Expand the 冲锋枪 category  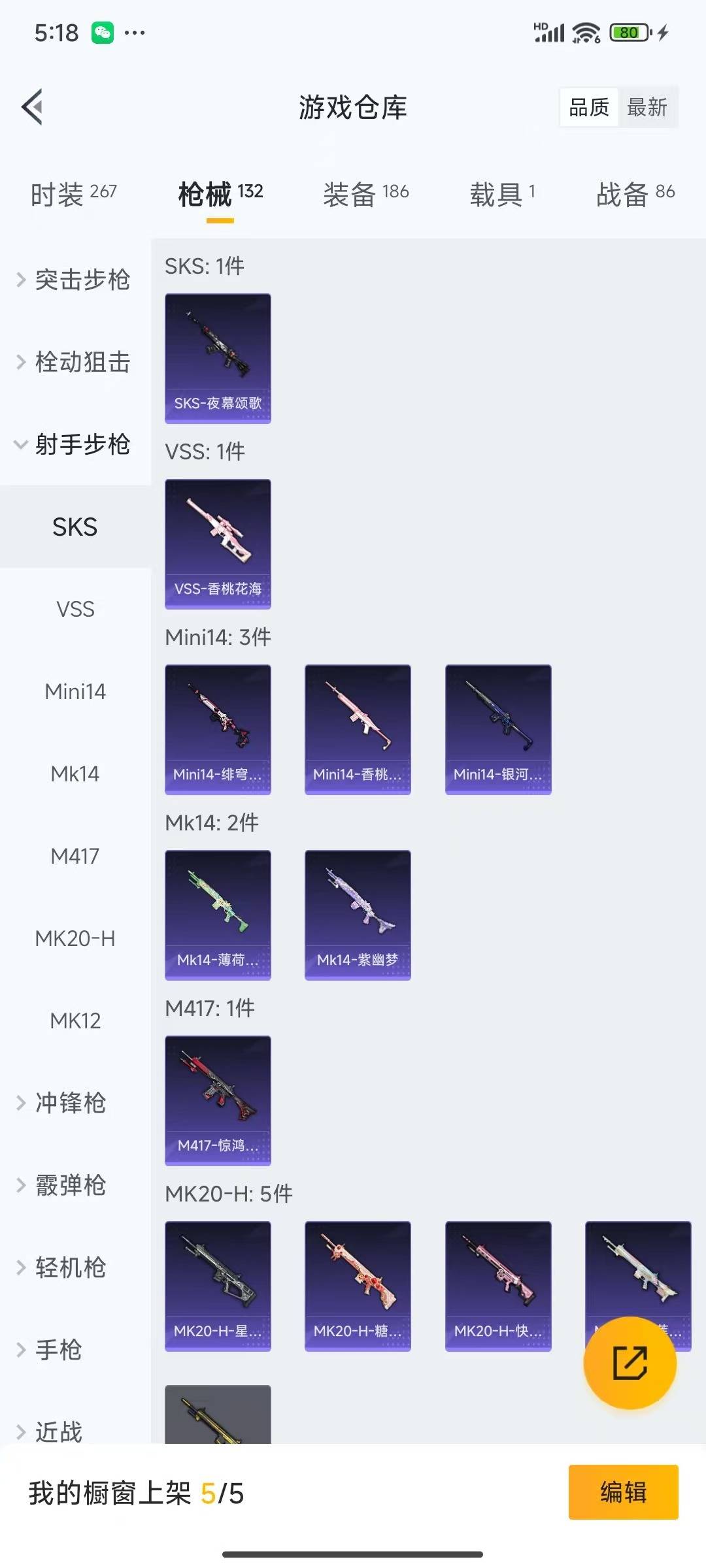(x=71, y=1103)
